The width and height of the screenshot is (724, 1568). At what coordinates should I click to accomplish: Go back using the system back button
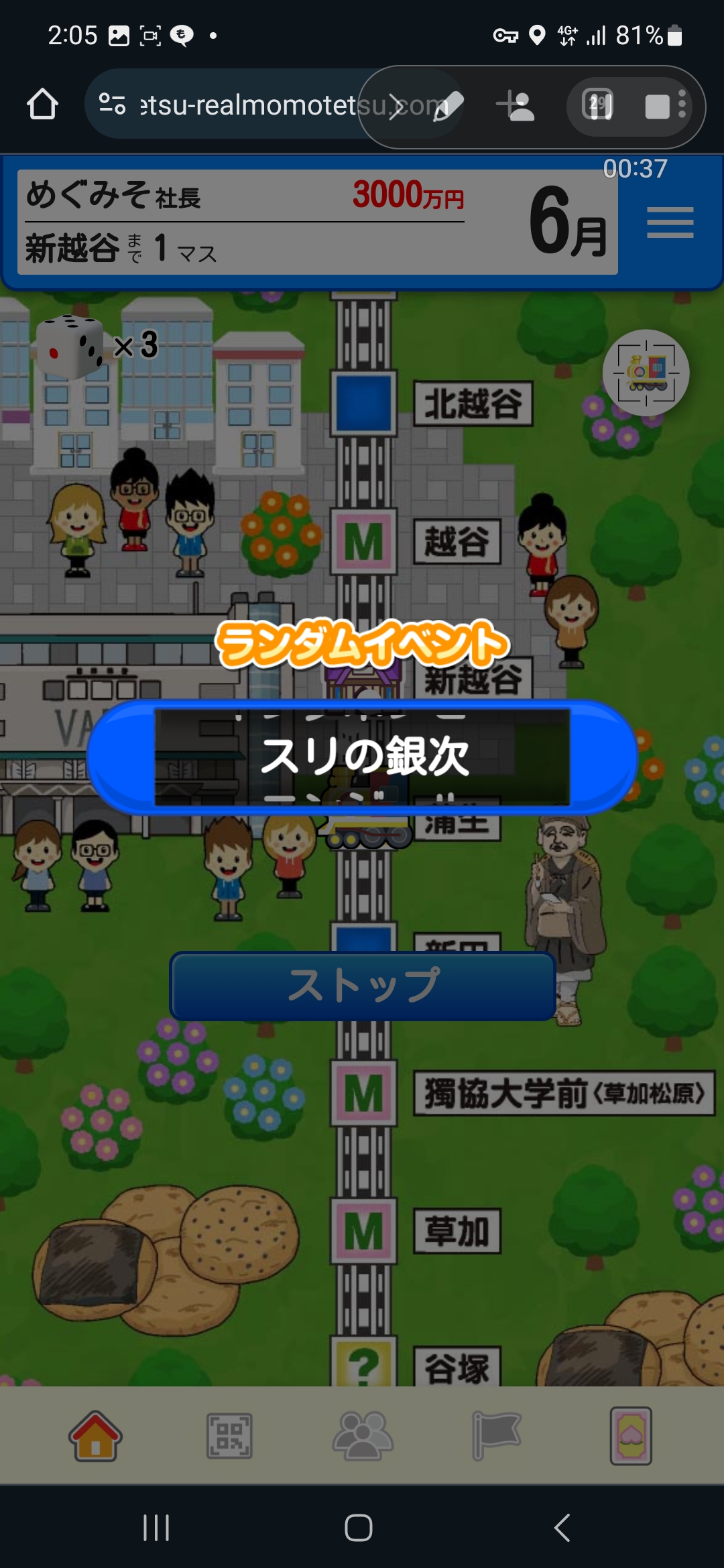point(562,1528)
